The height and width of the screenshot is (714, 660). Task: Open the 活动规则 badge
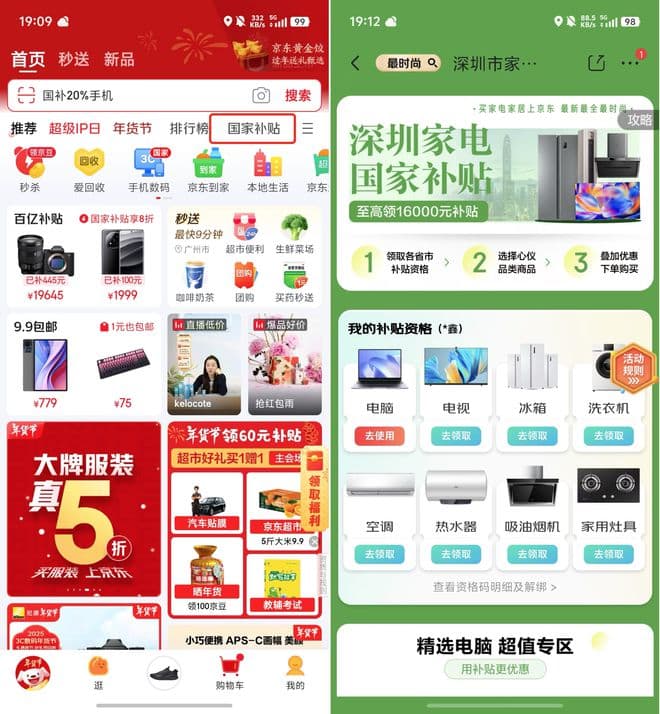point(634,365)
